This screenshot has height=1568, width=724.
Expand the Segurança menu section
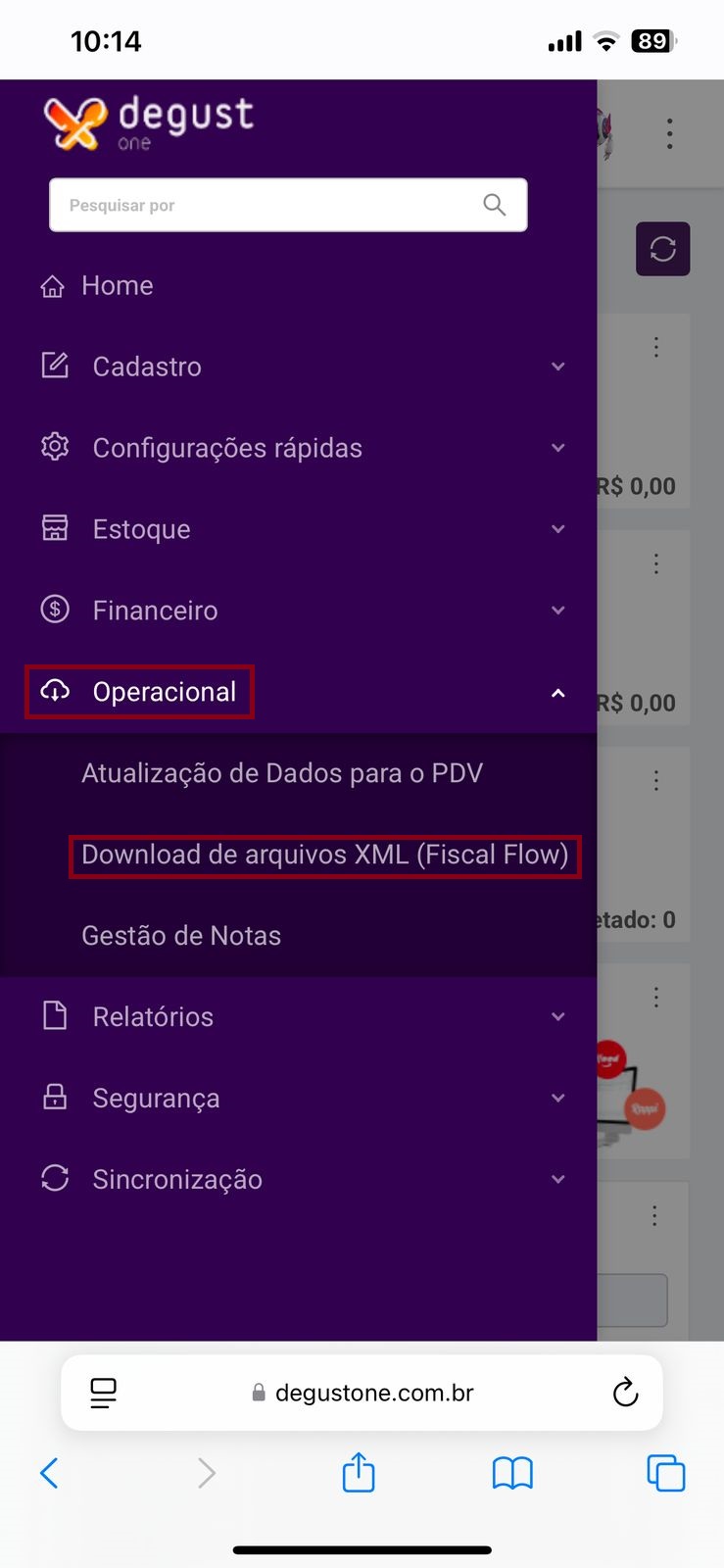tap(156, 1099)
